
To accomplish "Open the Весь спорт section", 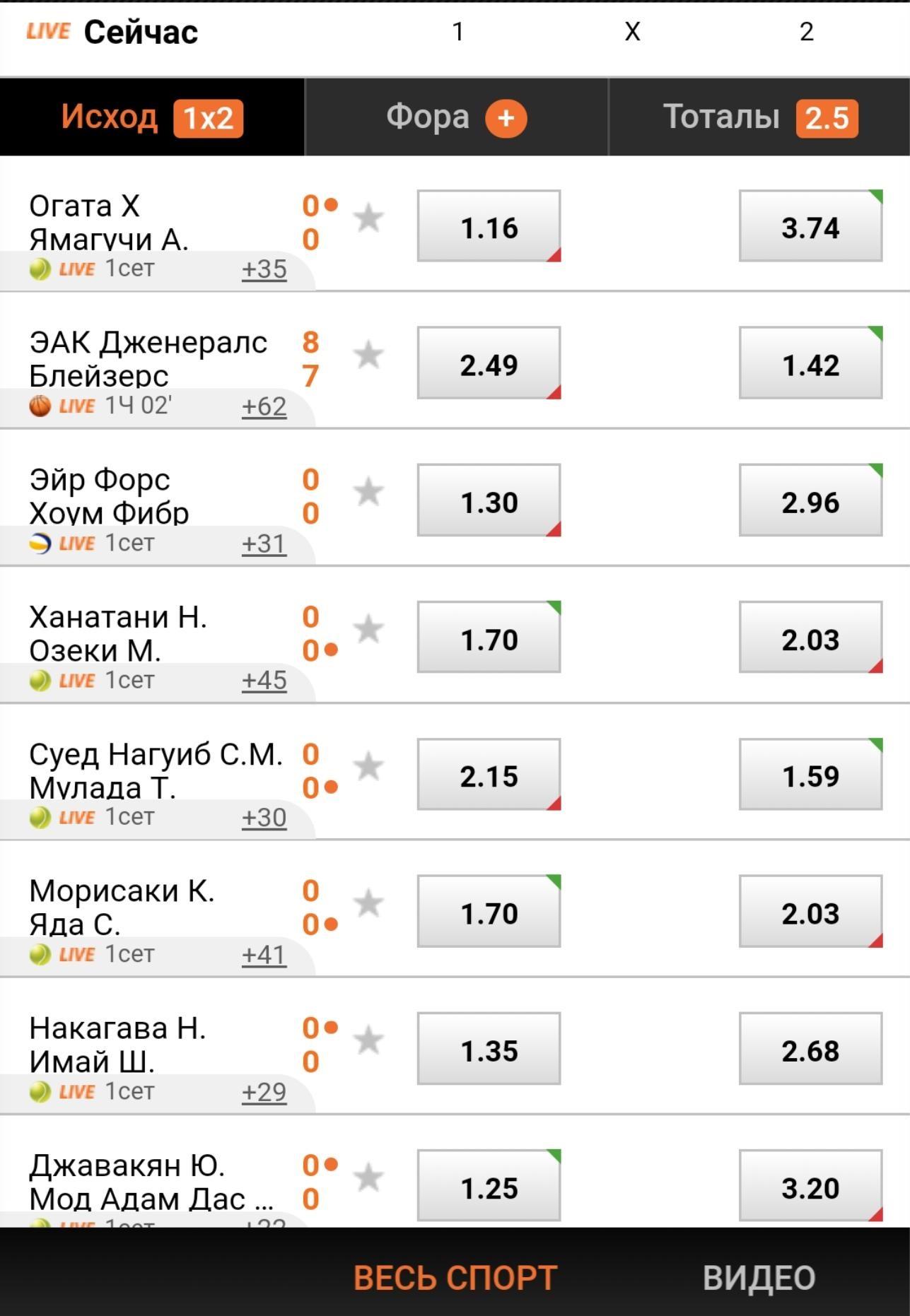I will (455, 1277).
